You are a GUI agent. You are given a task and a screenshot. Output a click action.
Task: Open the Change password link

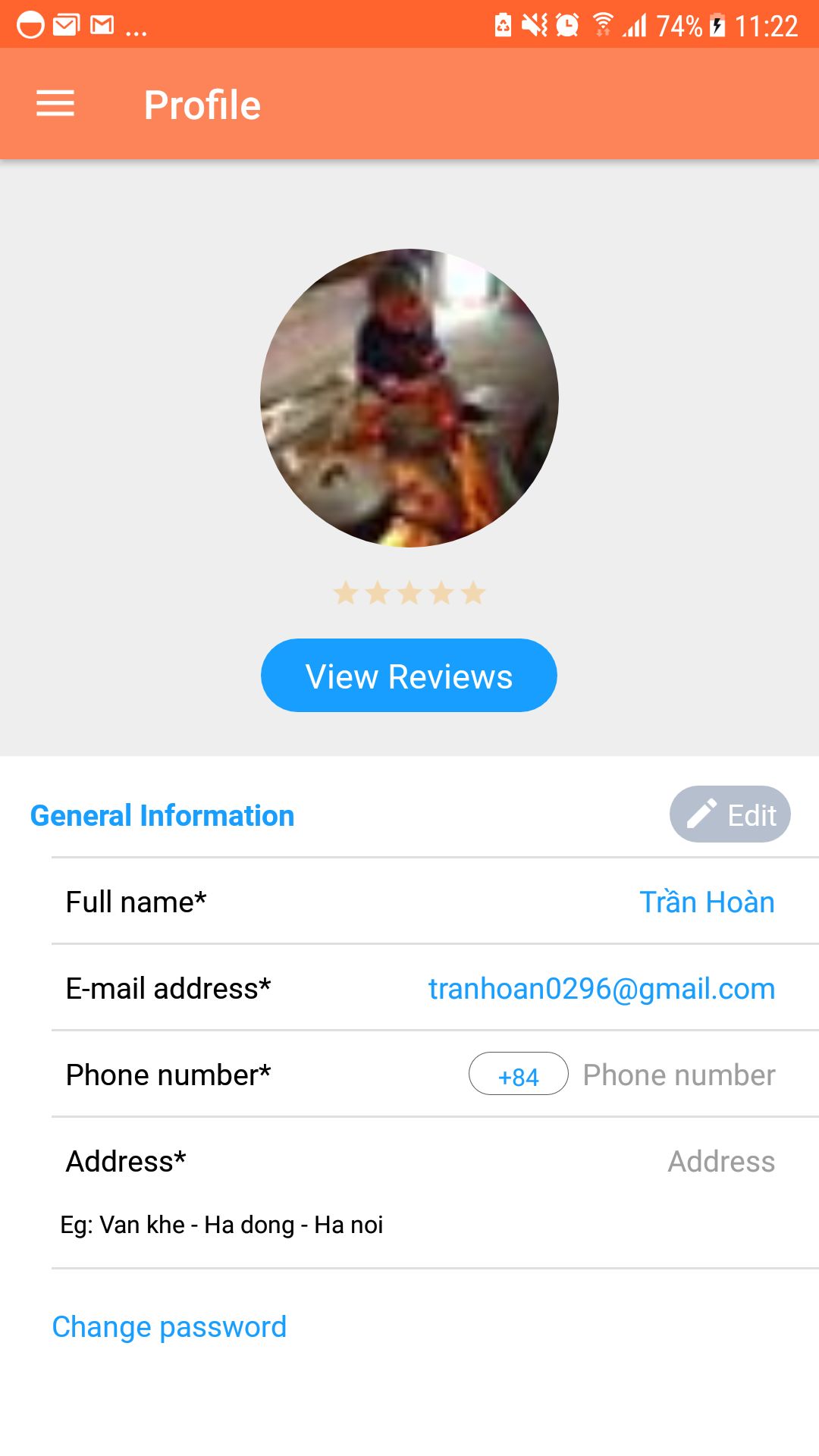(169, 1327)
